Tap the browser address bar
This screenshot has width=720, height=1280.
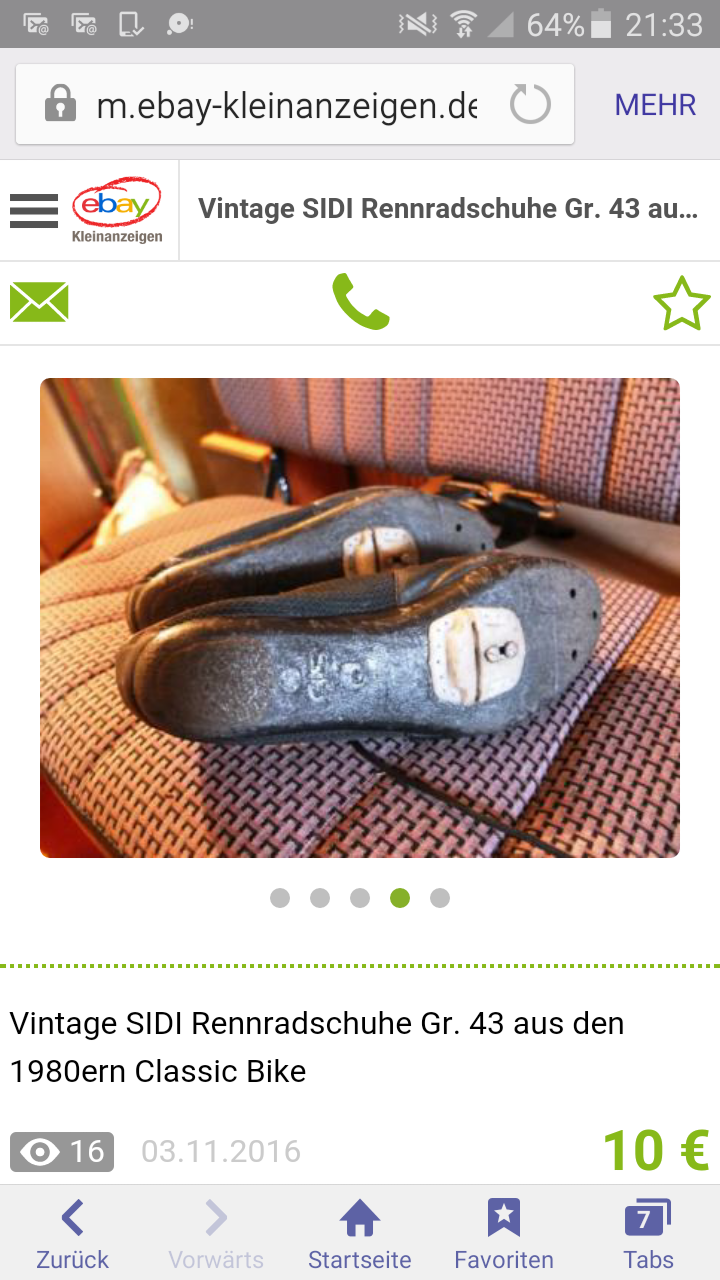click(285, 105)
